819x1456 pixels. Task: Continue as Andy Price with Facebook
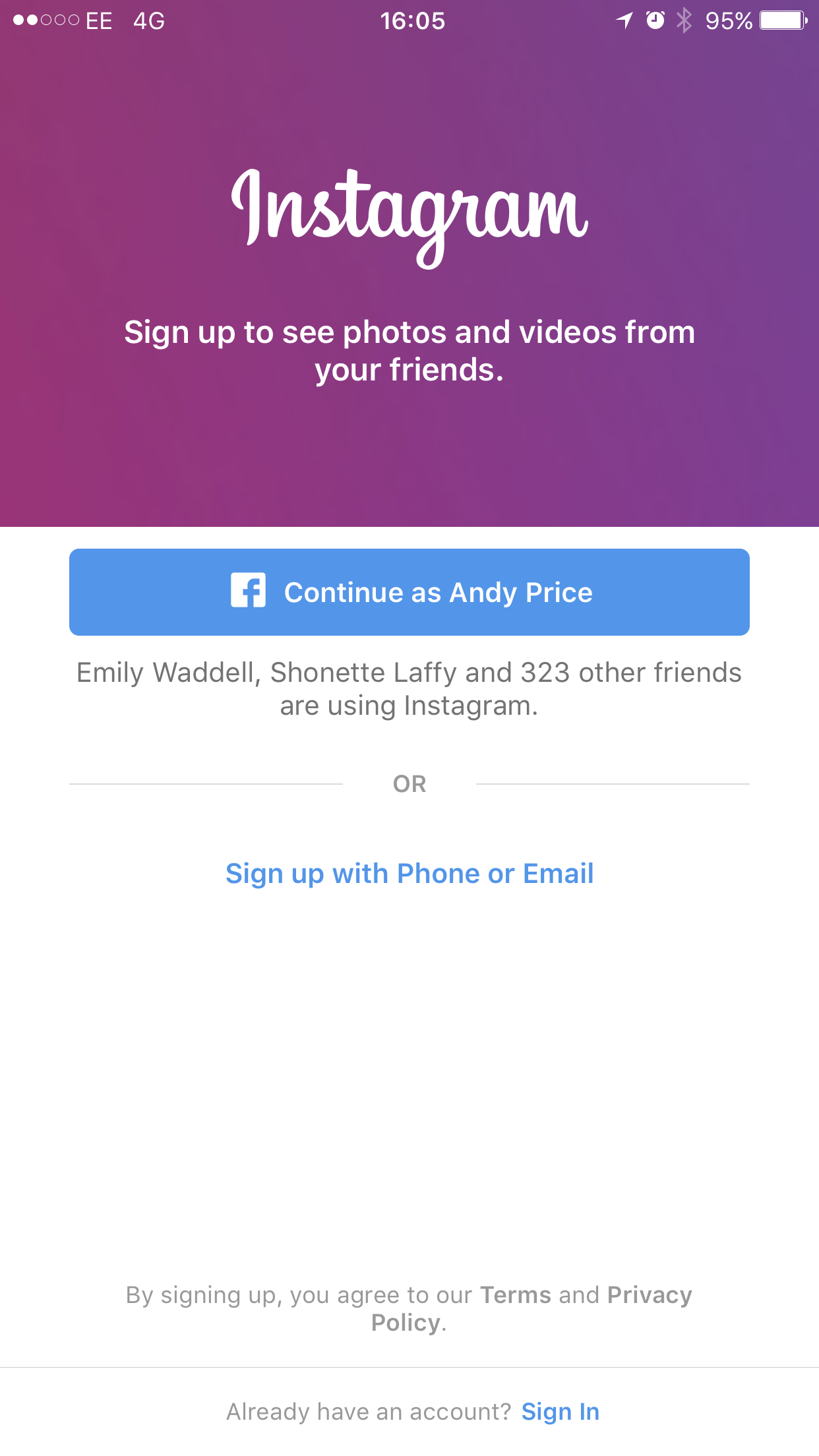[409, 592]
